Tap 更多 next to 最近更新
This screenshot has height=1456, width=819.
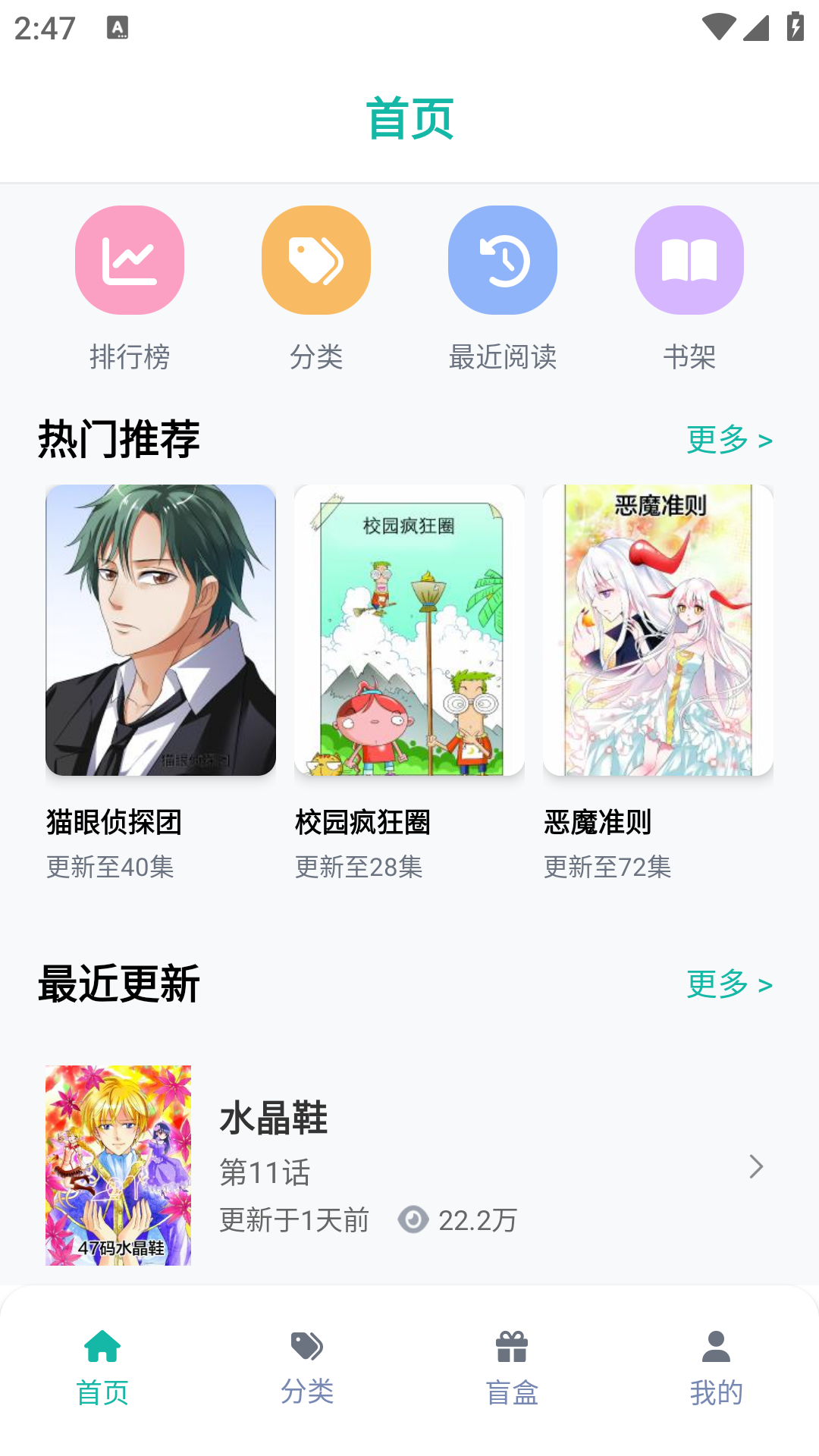click(729, 984)
